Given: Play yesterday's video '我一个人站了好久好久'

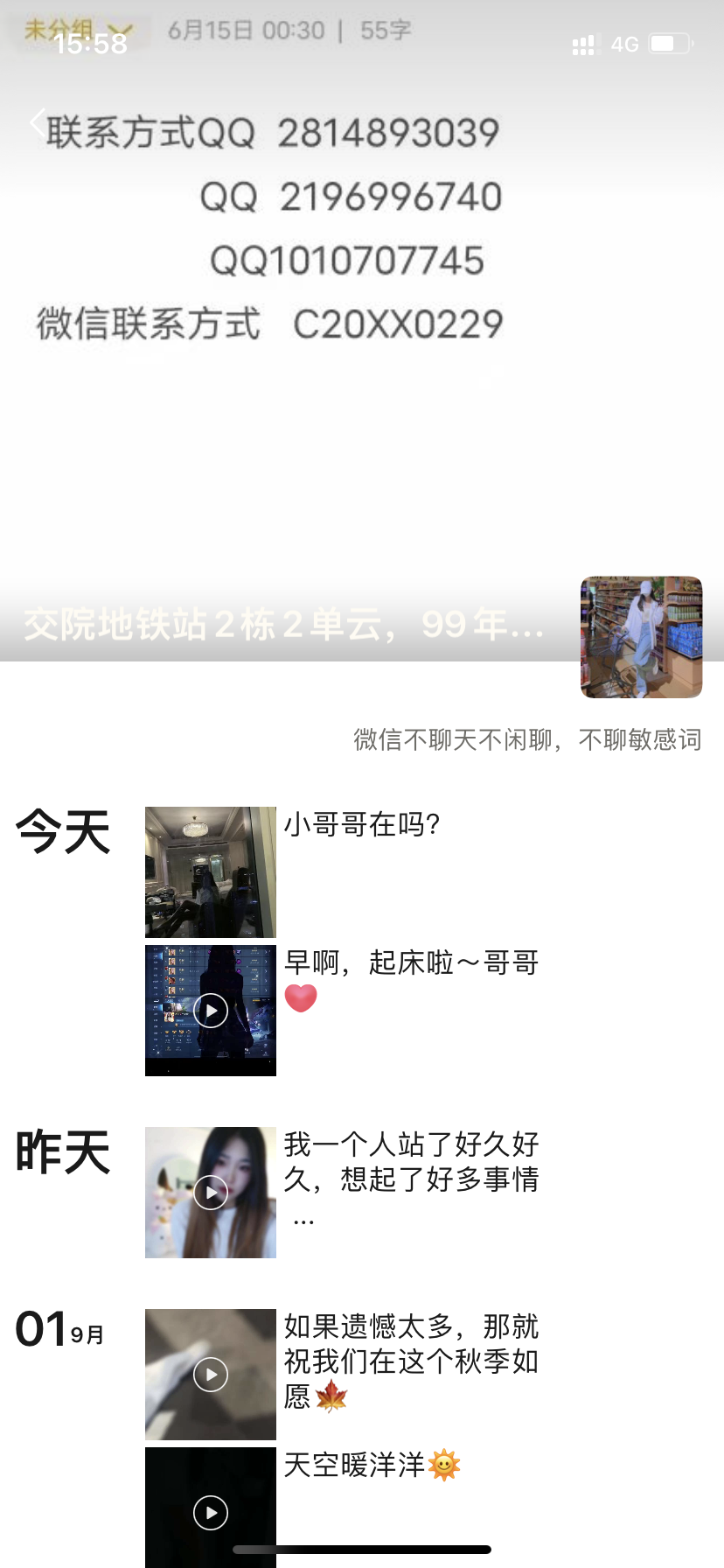Looking at the screenshot, I should [x=211, y=1193].
